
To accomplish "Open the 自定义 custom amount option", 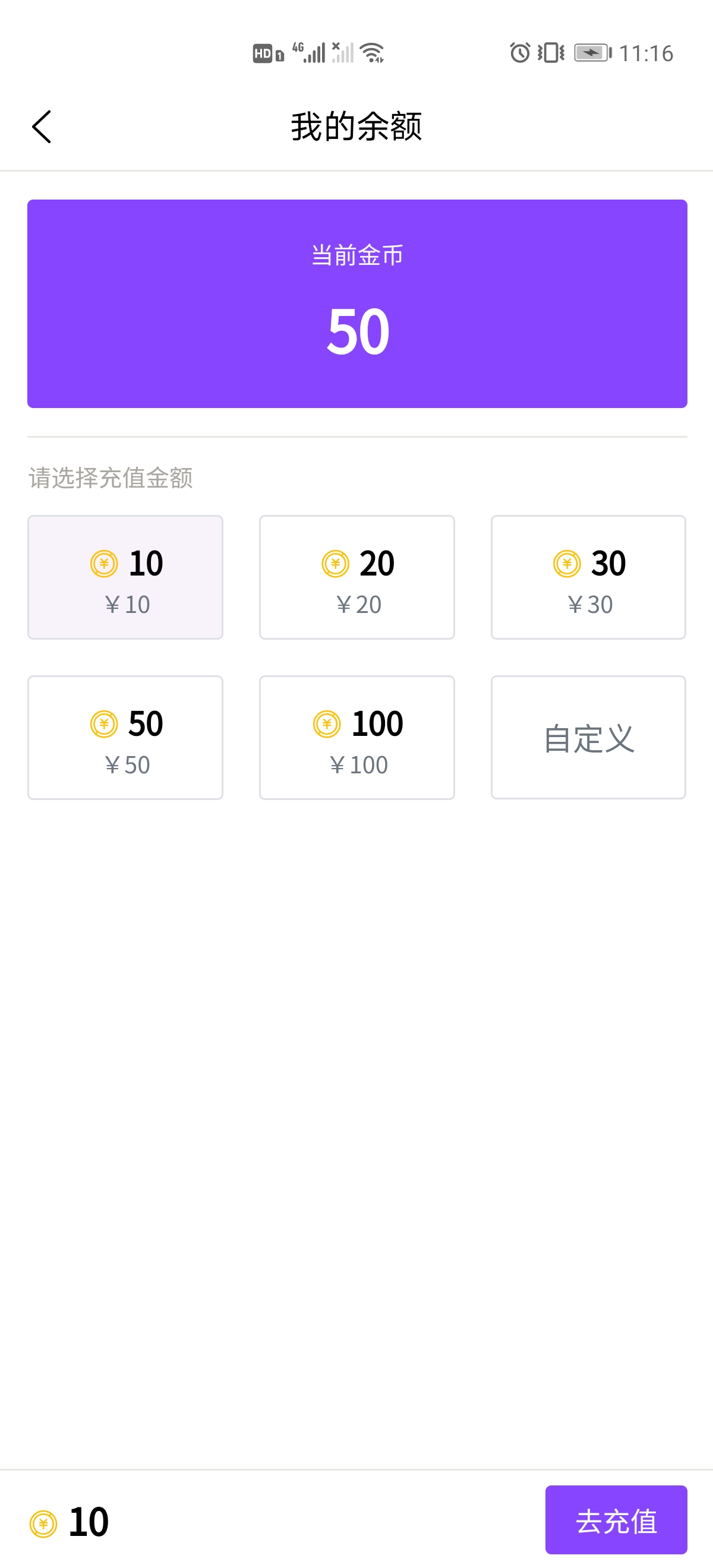I will click(x=588, y=737).
